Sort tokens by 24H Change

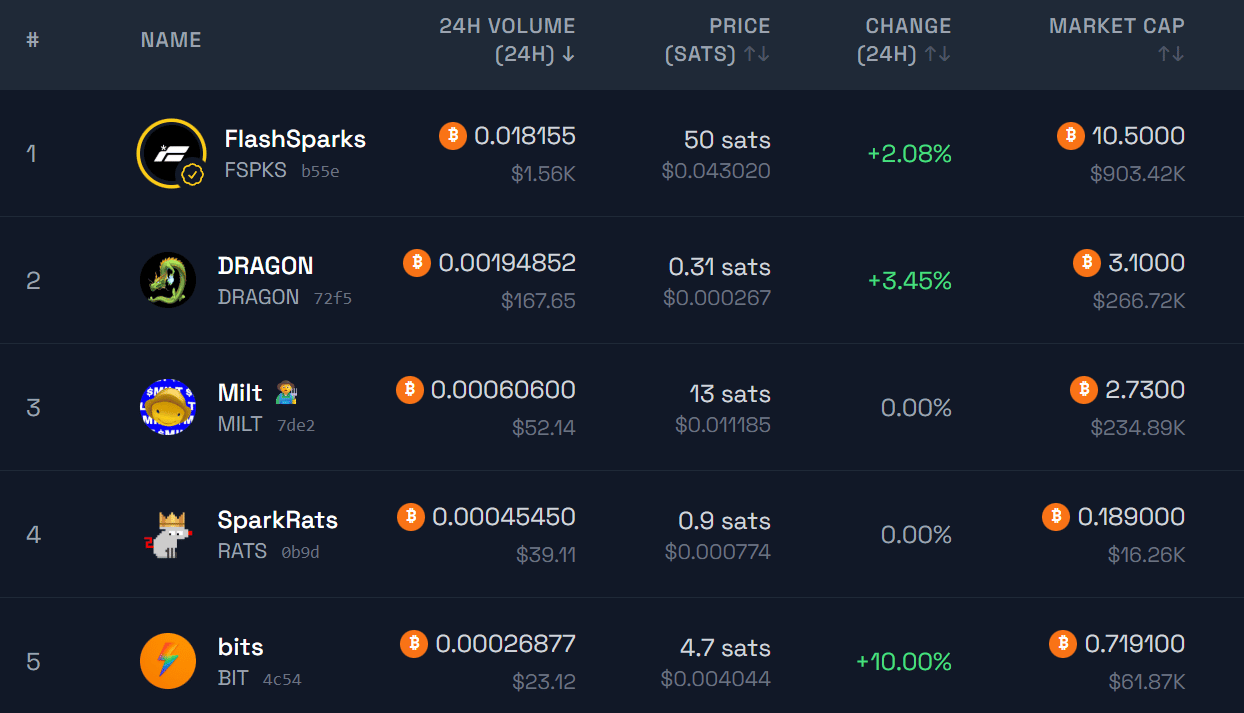coord(904,40)
